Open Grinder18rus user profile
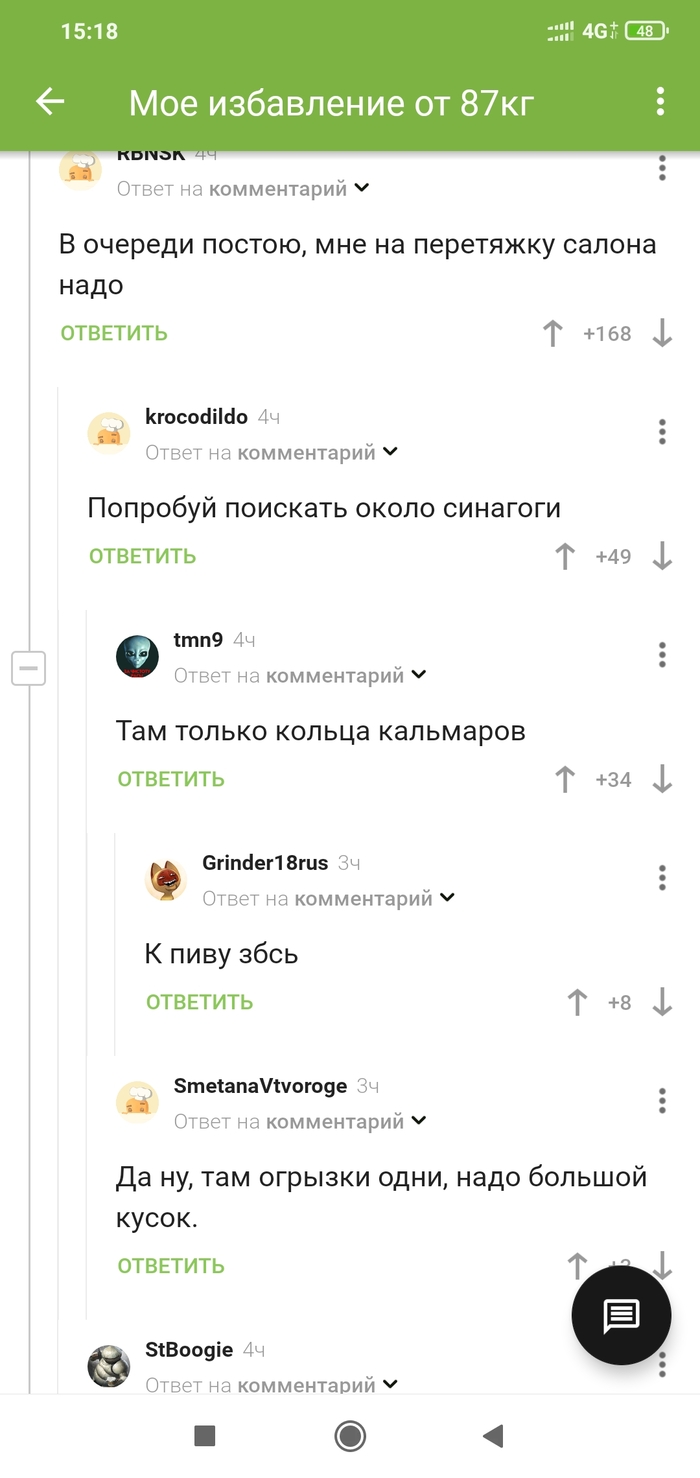Image resolution: width=700 pixels, height=1478 pixels. click(264, 862)
